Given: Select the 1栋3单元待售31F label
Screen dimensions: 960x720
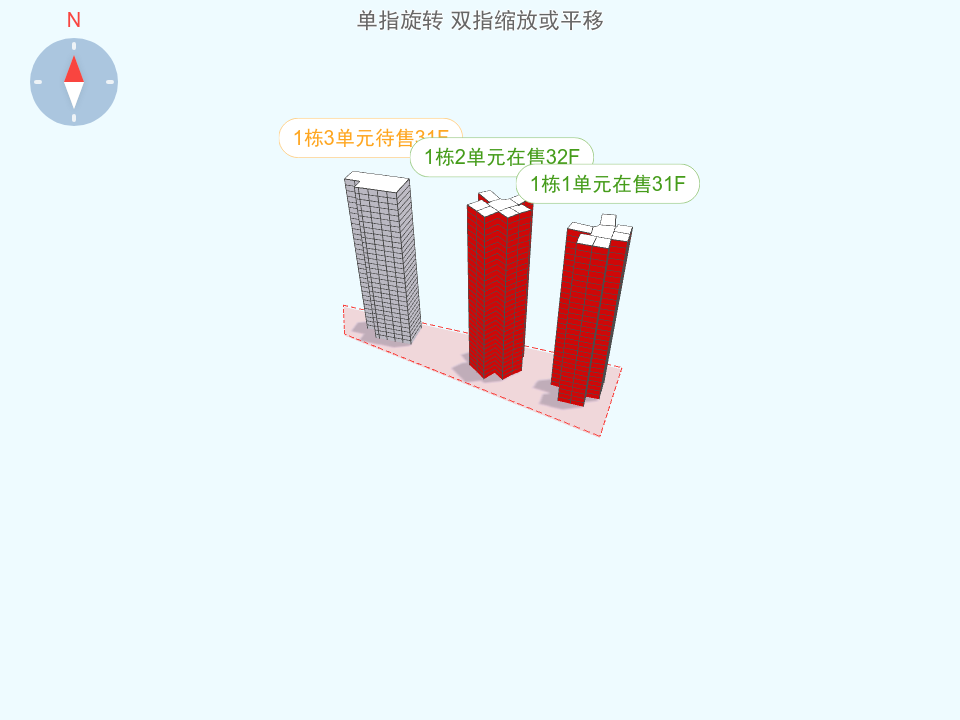Looking at the screenshot, I should [345, 136].
